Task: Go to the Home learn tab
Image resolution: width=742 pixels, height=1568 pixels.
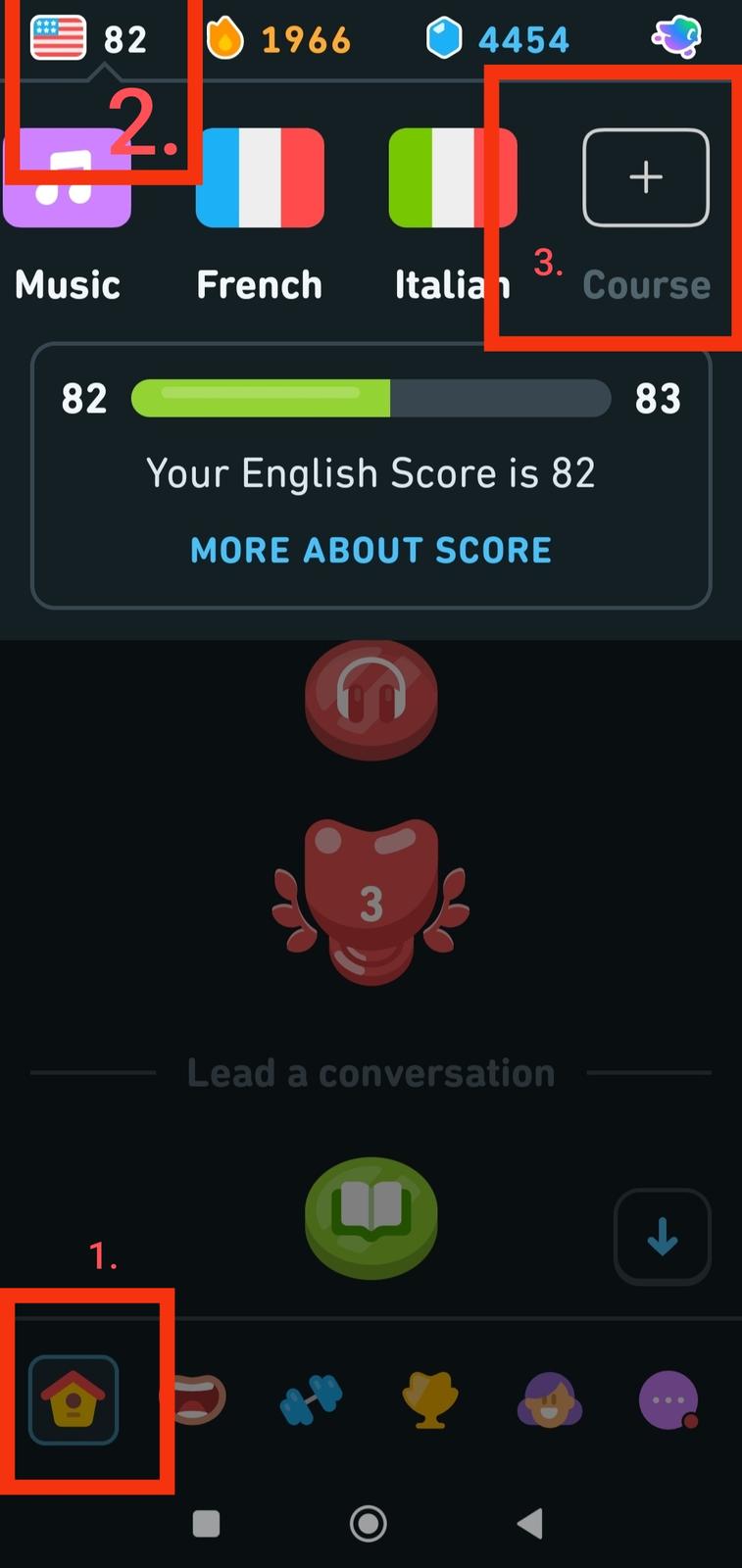Action: click(x=74, y=1400)
